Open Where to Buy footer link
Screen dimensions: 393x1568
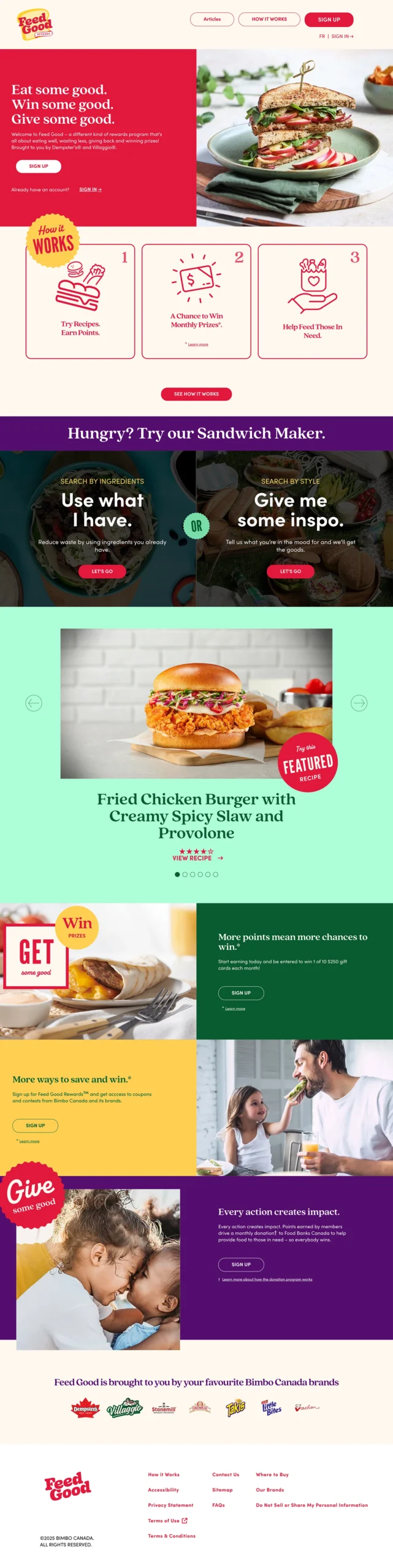click(x=272, y=1474)
